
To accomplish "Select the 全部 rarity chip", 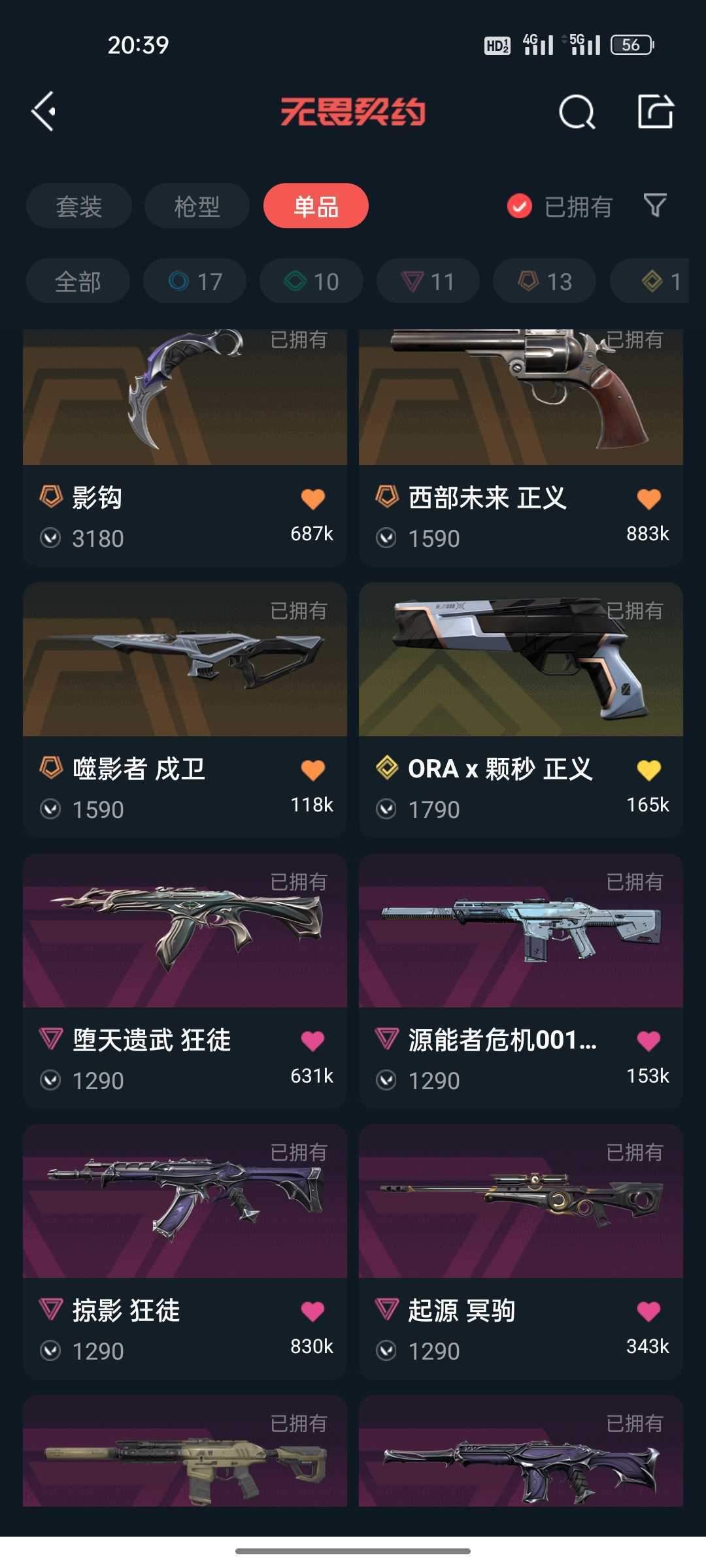I will click(x=78, y=282).
